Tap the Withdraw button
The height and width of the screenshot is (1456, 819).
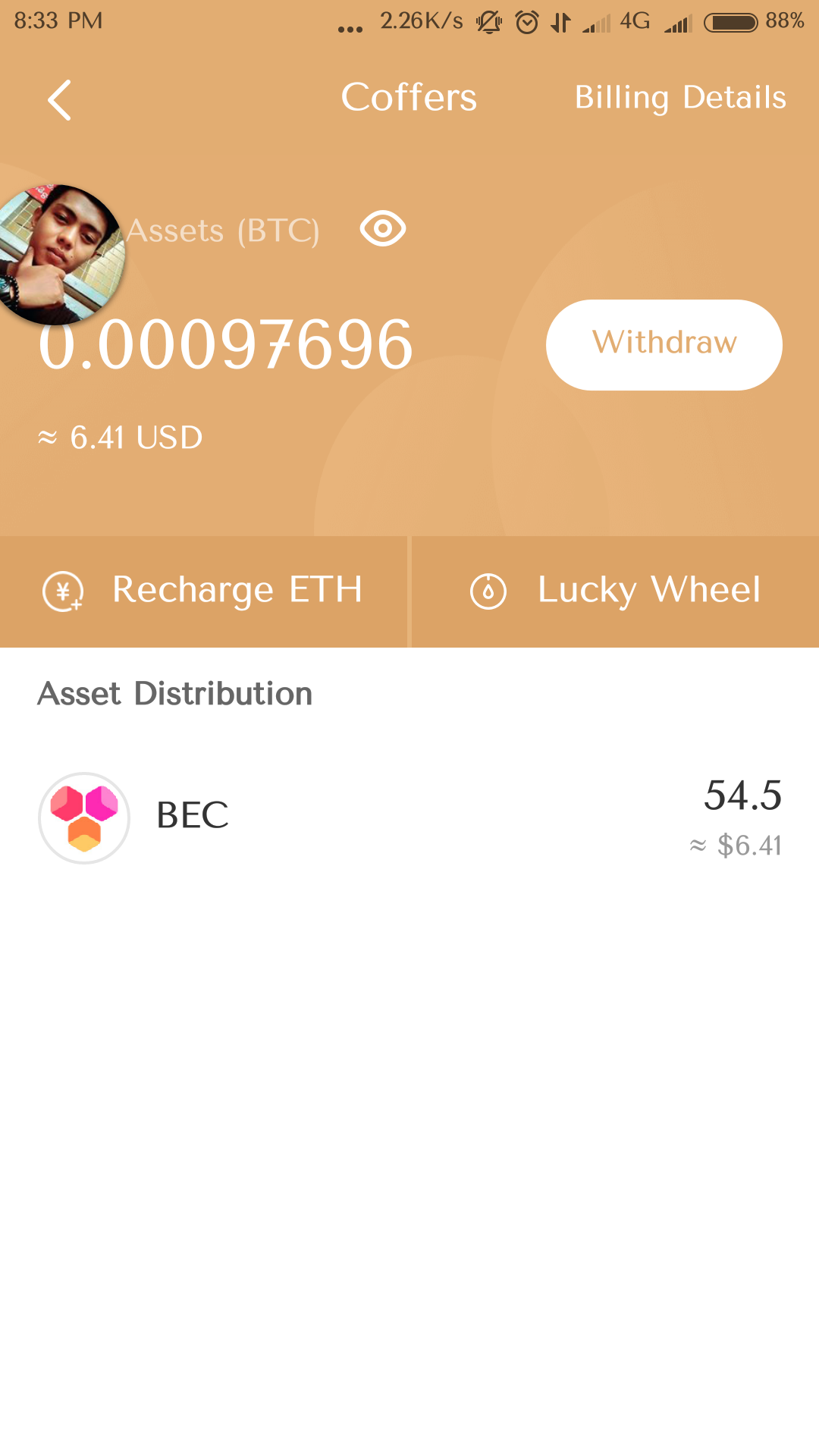click(664, 345)
